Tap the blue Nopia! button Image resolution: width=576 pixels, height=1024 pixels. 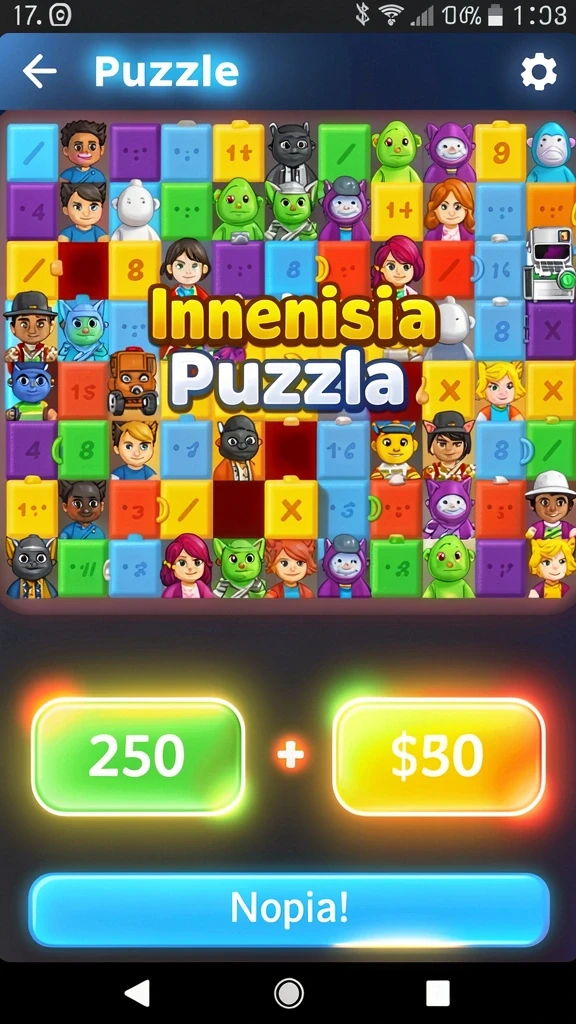289,910
